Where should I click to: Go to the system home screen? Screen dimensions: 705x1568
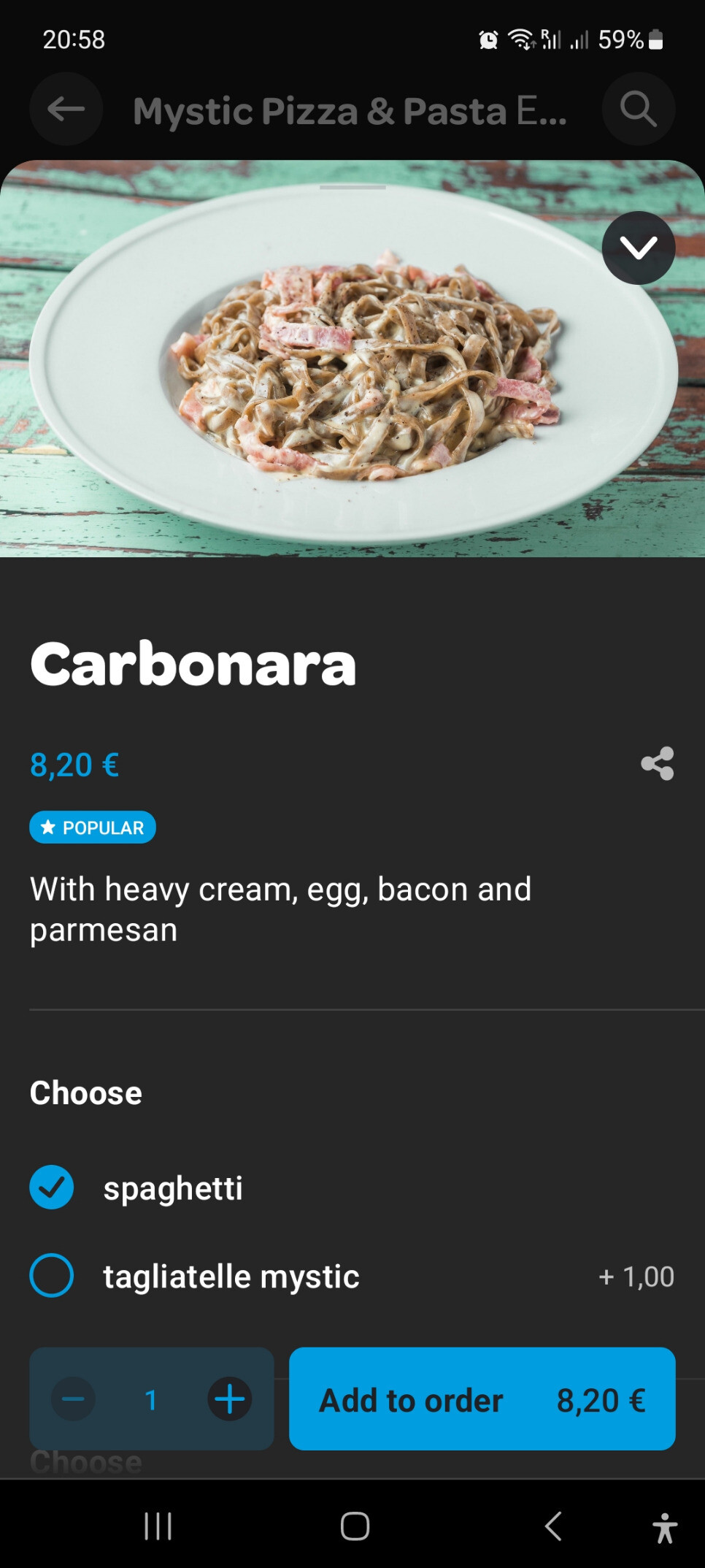pos(355,1526)
